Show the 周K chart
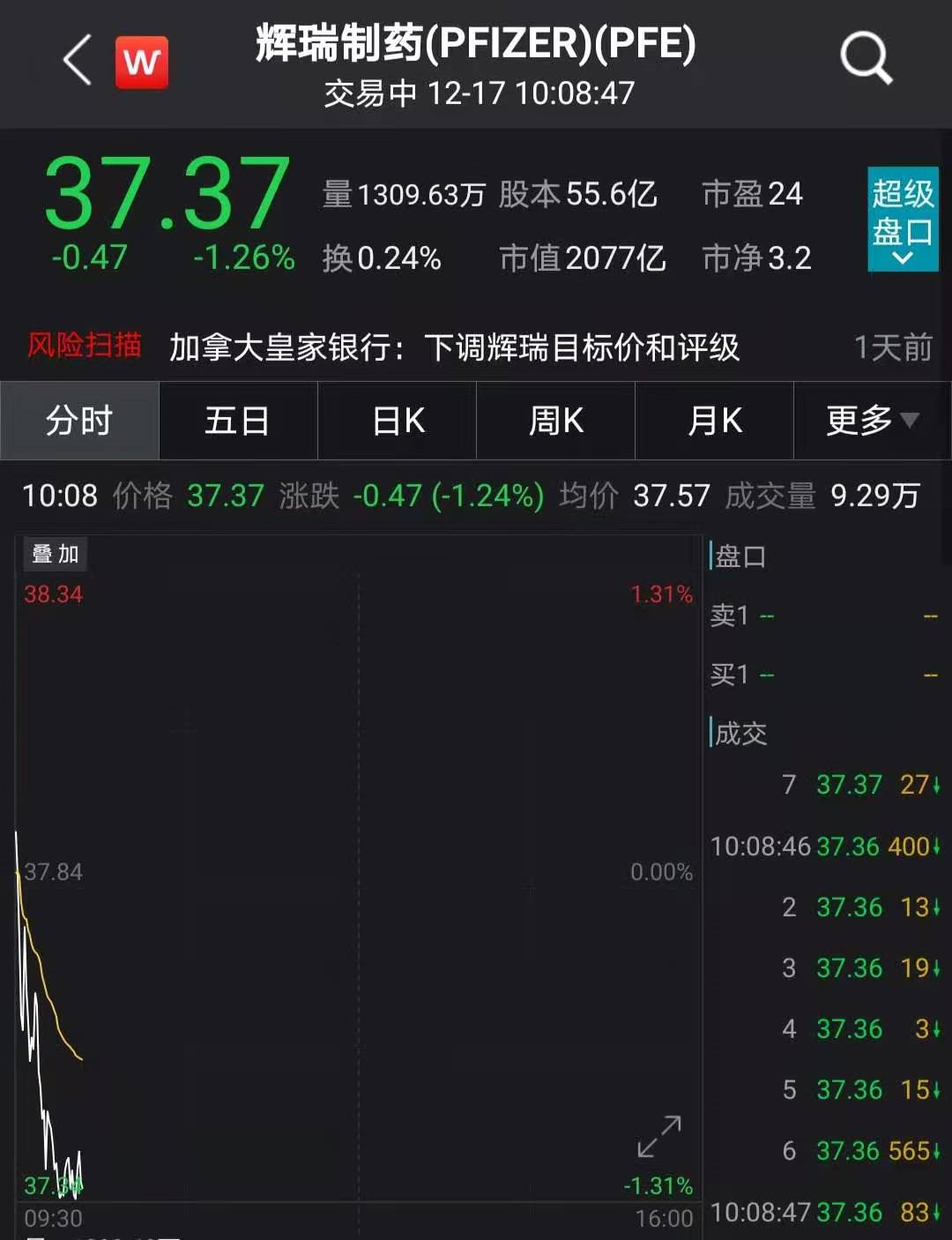 [555, 421]
